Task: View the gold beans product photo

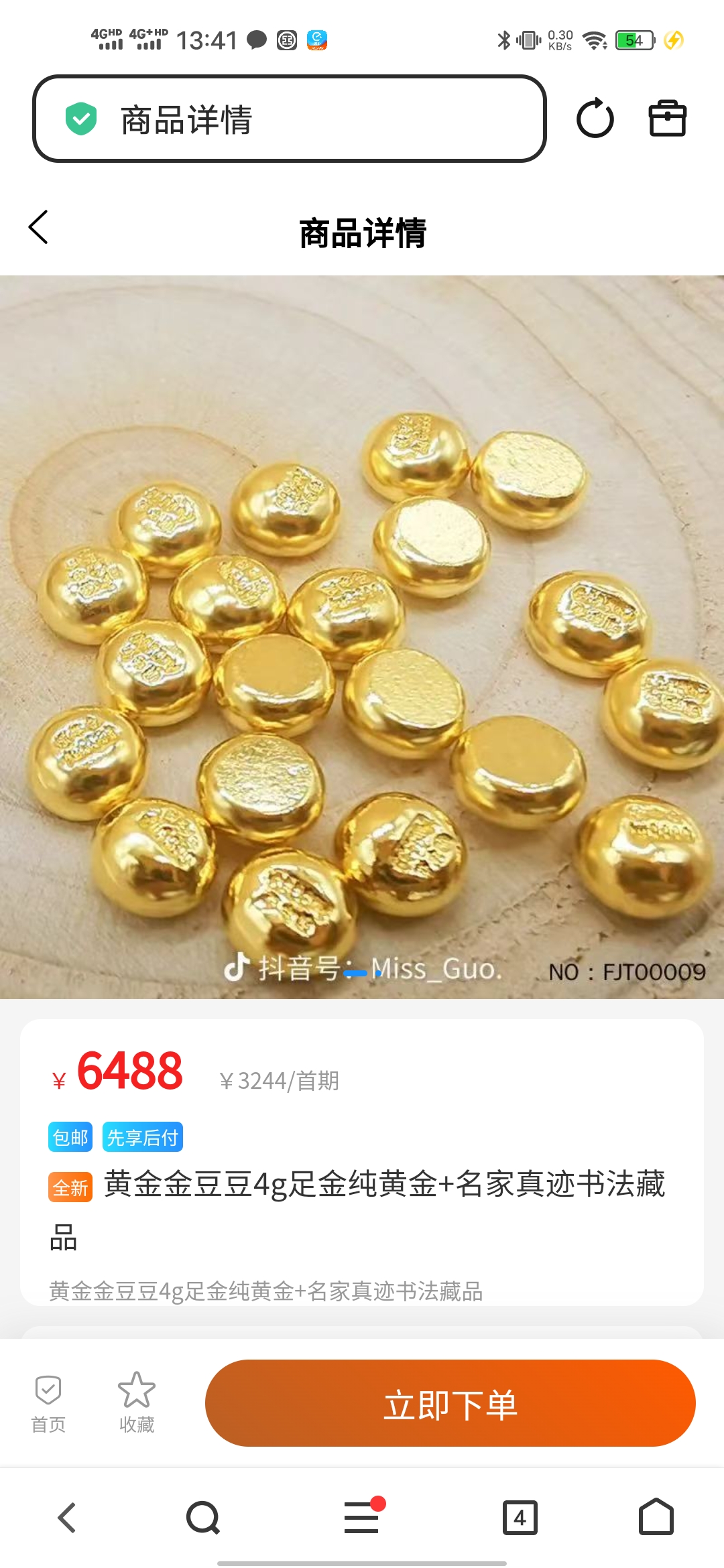Action: point(362,637)
